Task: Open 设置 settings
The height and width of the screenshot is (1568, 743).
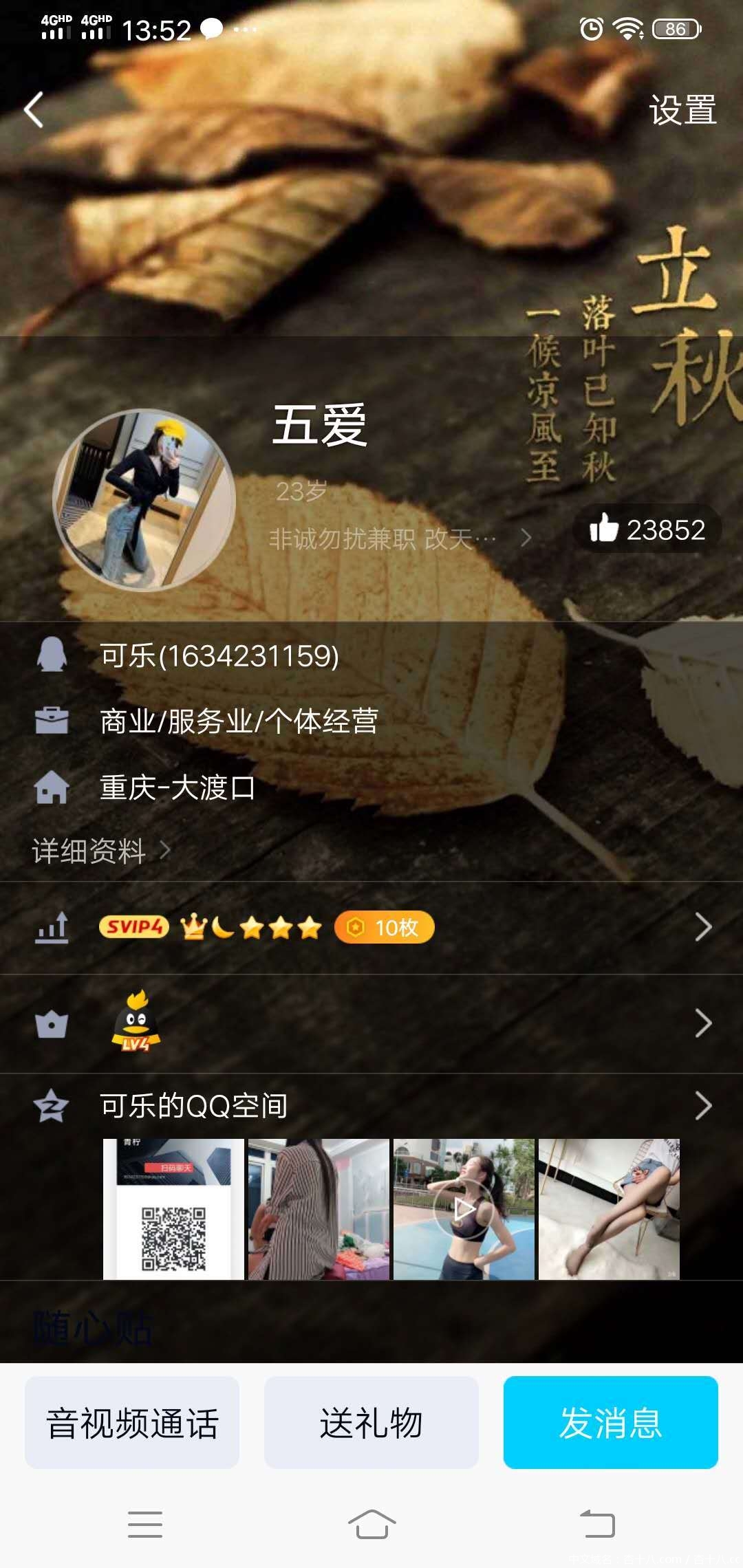Action: [x=682, y=110]
